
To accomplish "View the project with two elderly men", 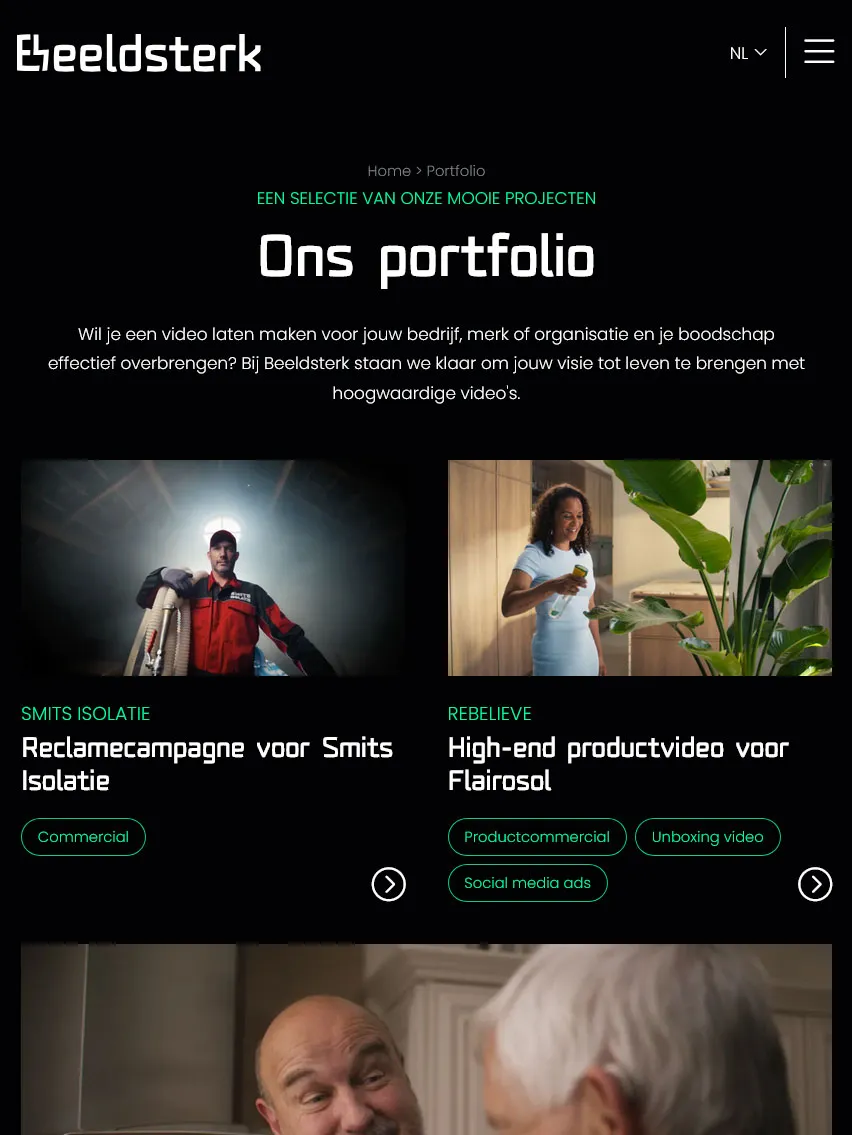I will [426, 1040].
